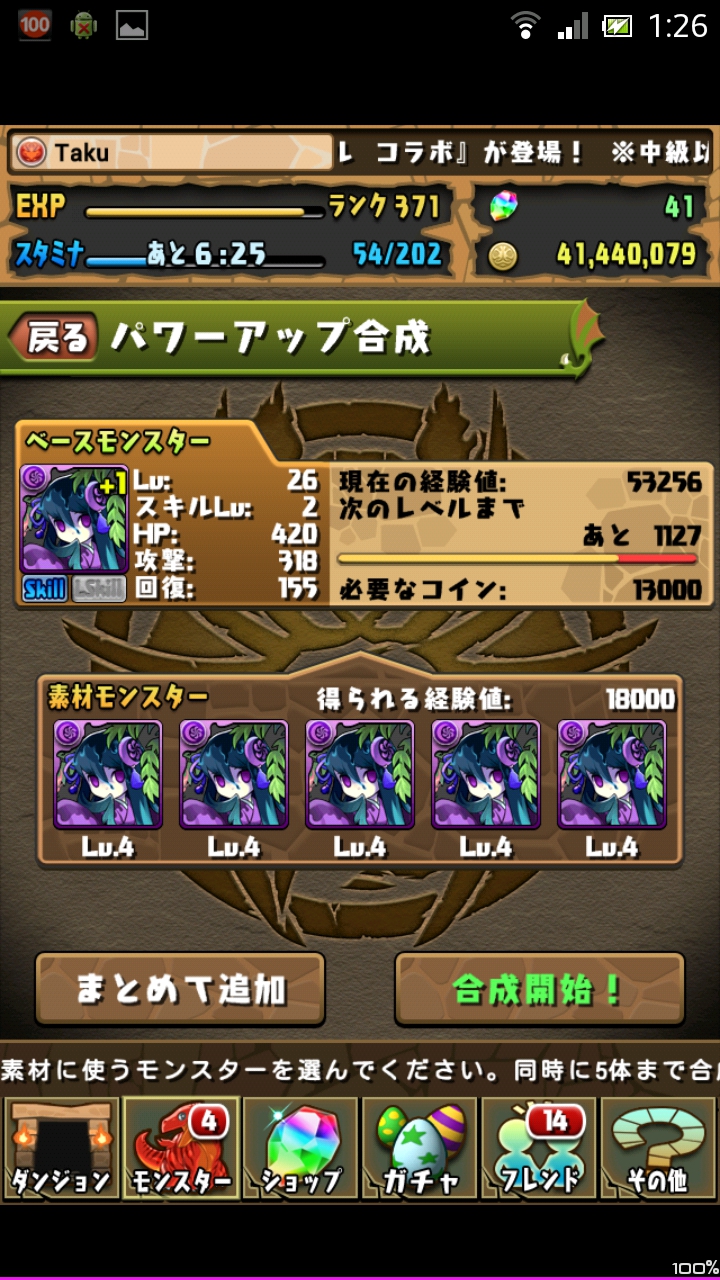Viewport: 720px width, 1280px height.
Task: Tap the fifth material monster slot
Action: (x=611, y=775)
